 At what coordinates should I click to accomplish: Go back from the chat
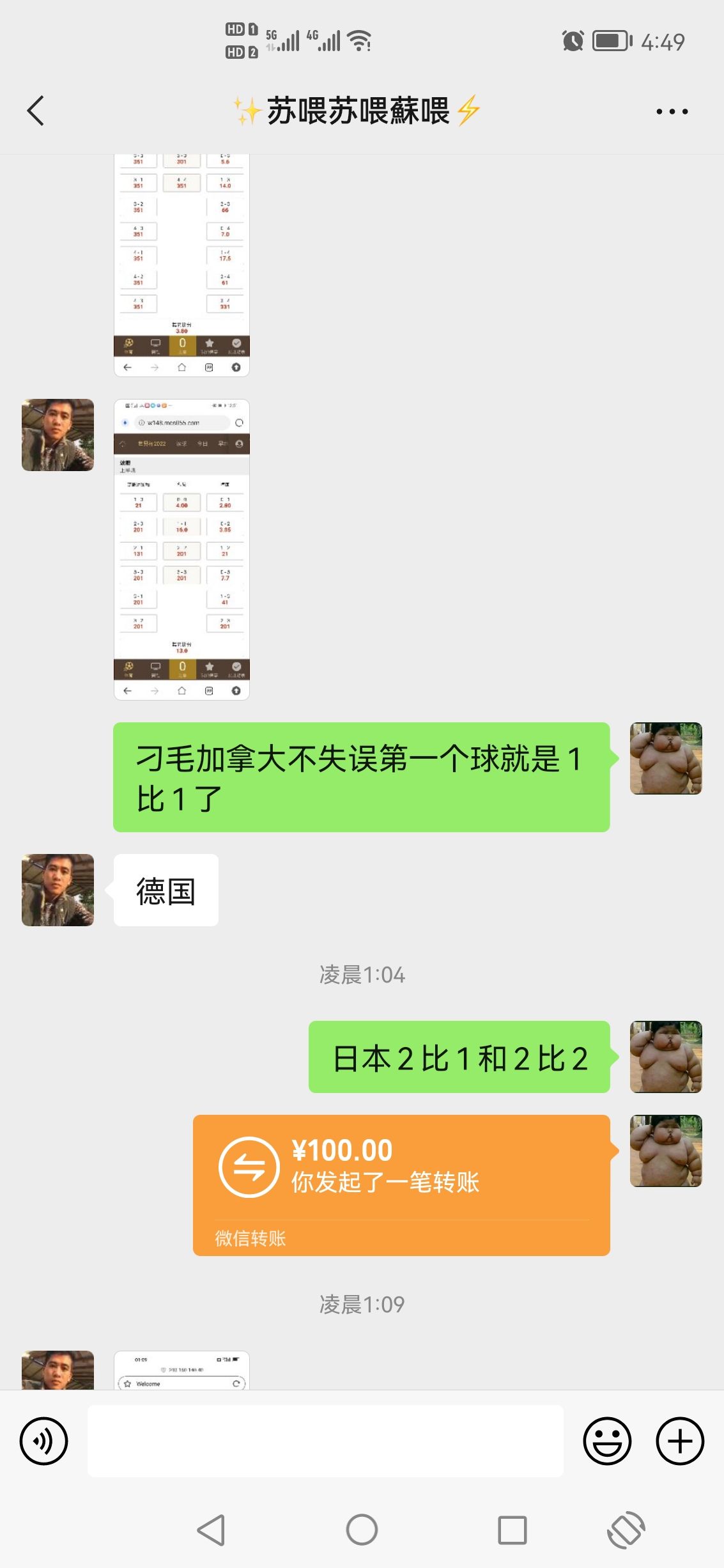click(x=36, y=111)
